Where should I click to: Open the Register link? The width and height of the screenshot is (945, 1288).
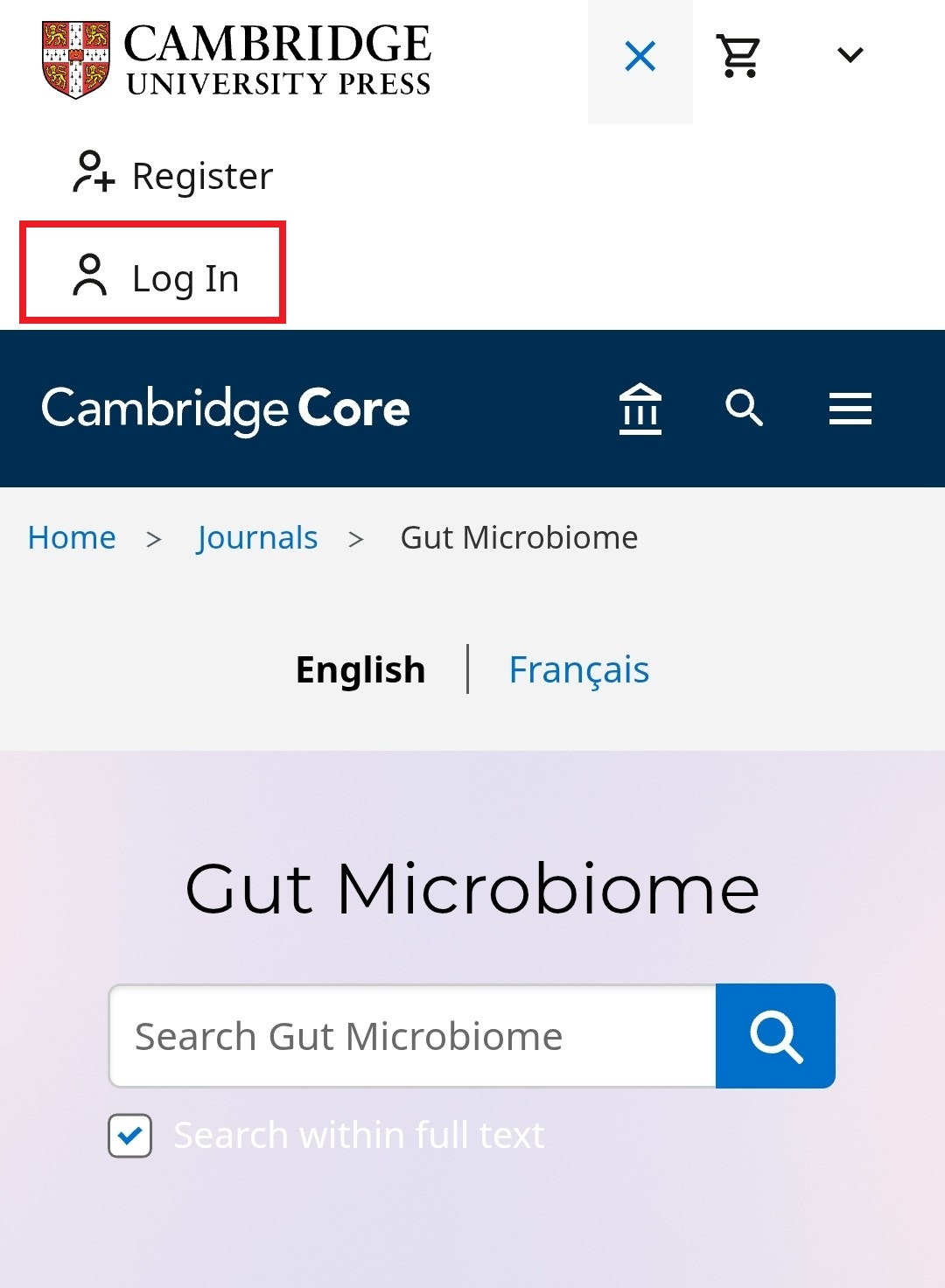coord(173,175)
